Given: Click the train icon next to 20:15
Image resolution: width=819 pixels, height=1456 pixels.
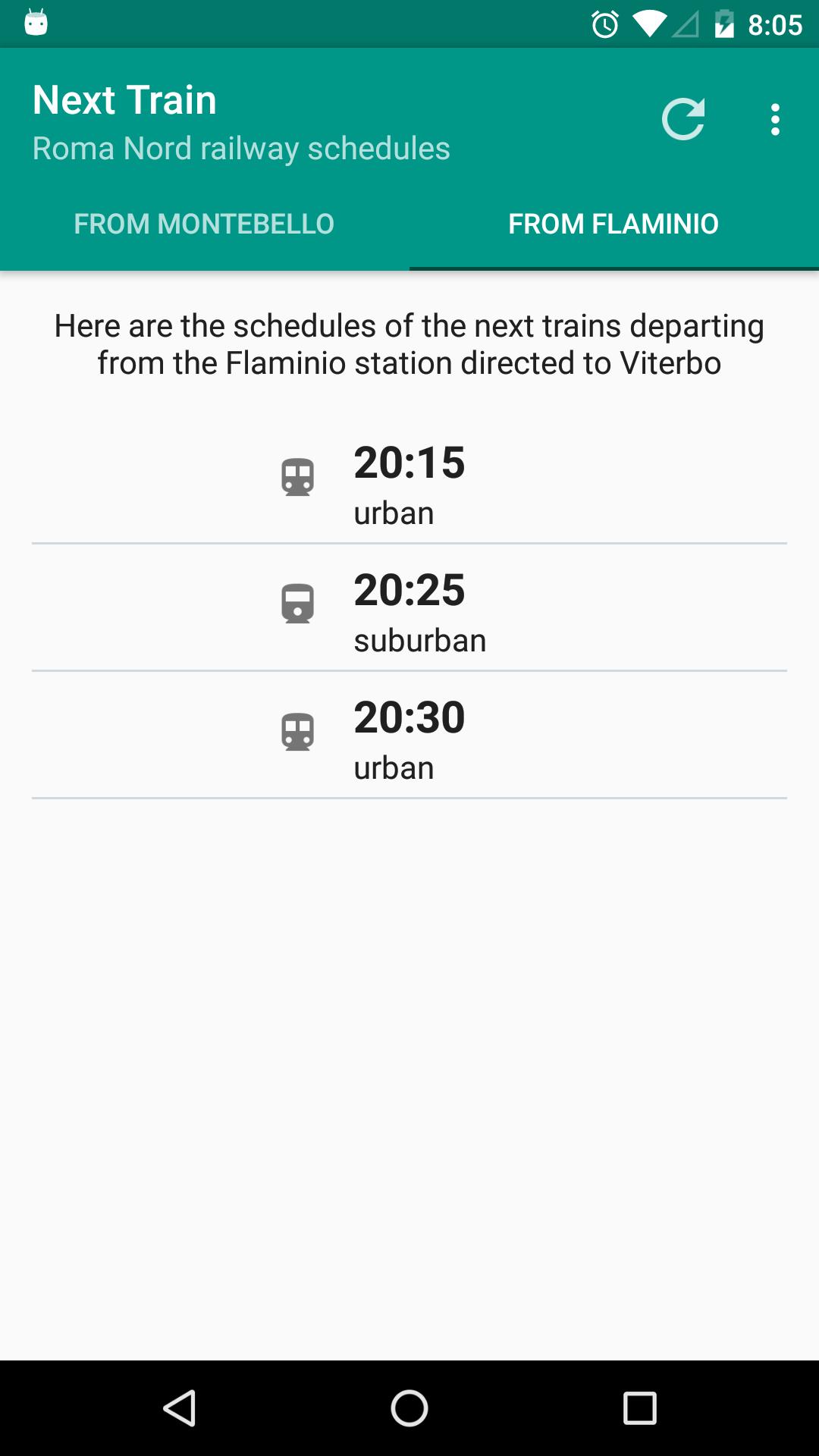Looking at the screenshot, I should coord(298,478).
